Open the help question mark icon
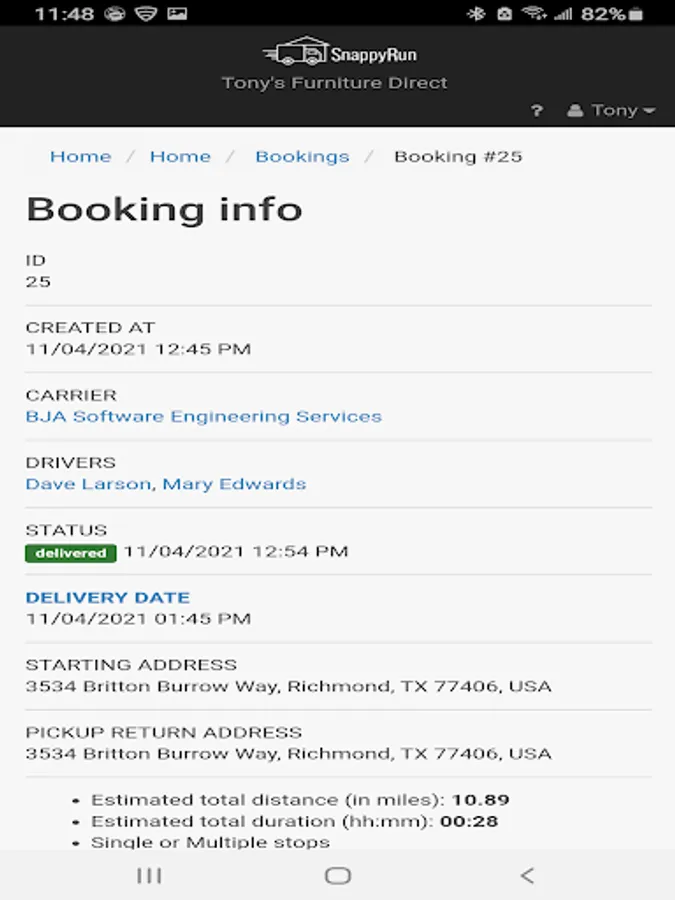Screen dimensions: 675x900 coord(537,111)
